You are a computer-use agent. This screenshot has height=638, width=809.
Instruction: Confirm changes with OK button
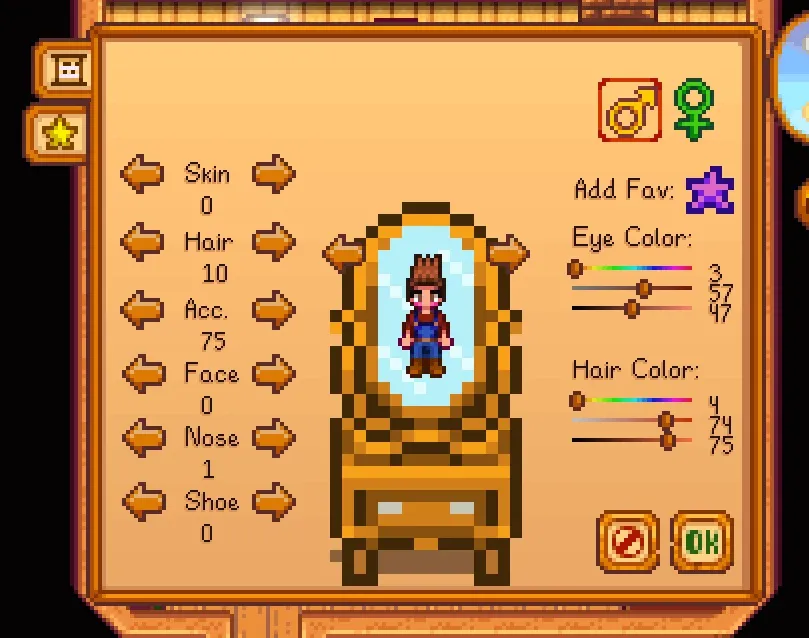[x=701, y=543]
